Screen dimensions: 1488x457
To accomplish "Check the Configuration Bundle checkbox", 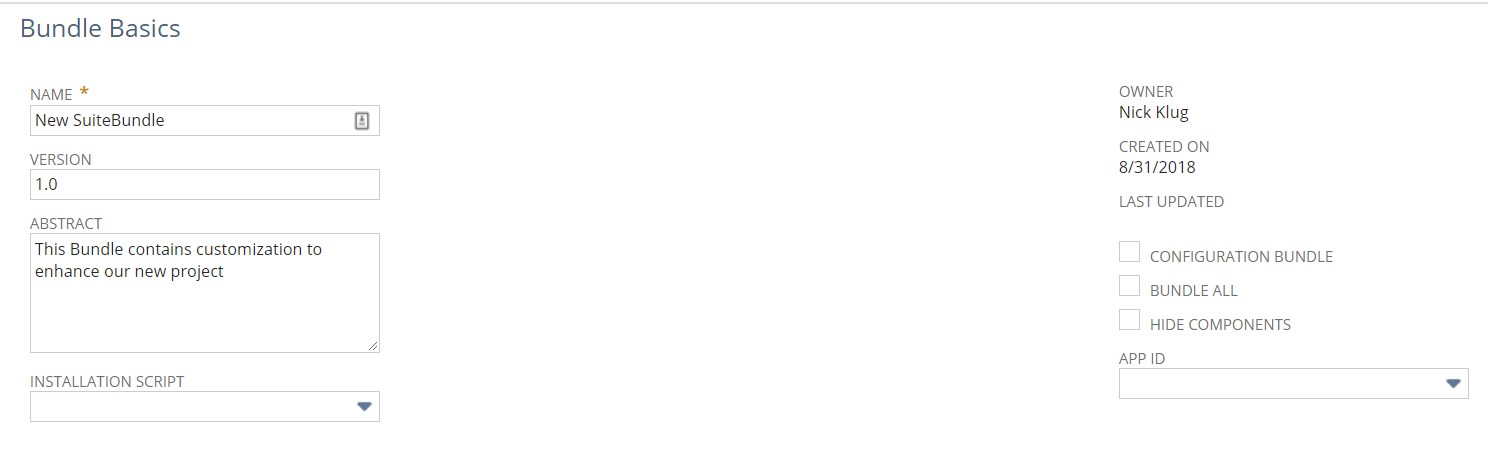I will (1129, 252).
